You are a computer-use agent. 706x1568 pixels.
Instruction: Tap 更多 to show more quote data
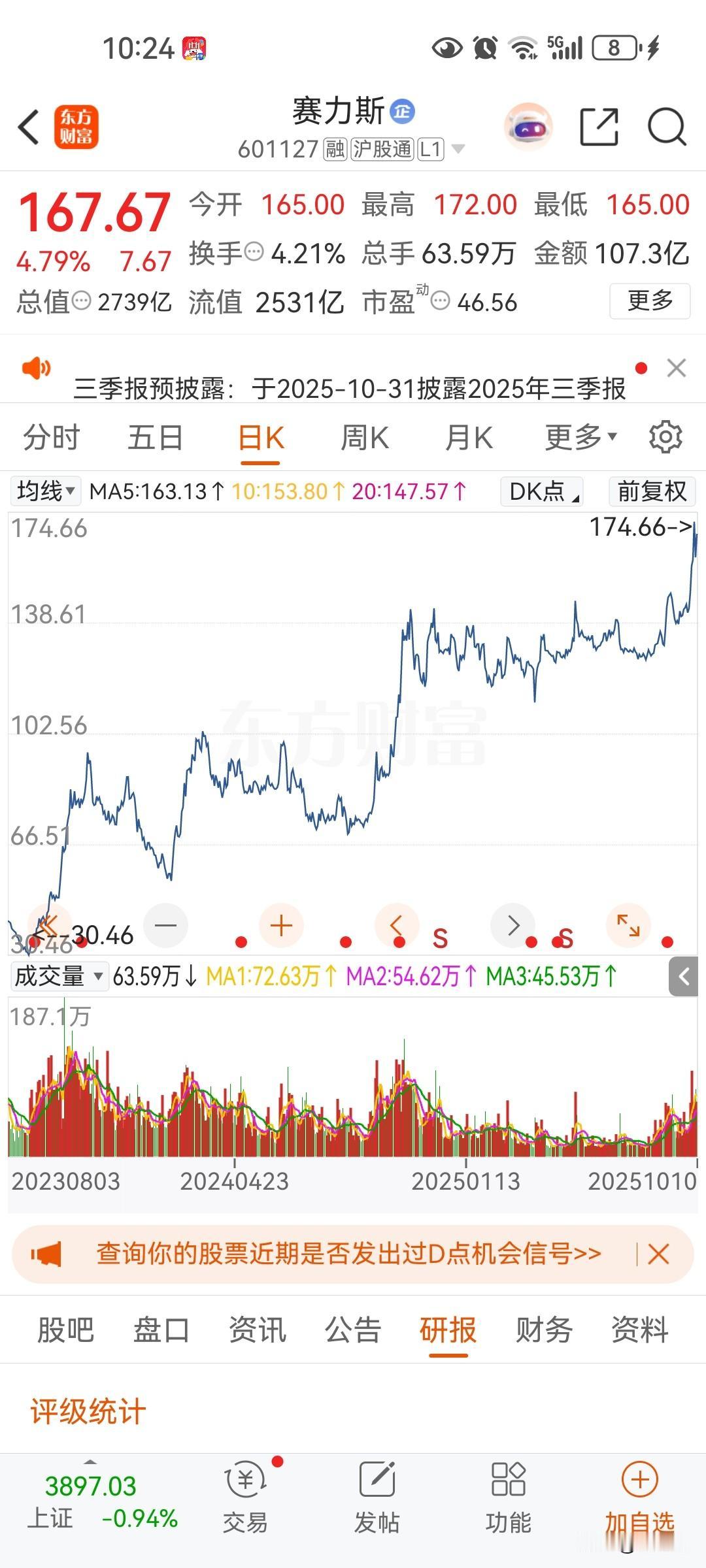[x=649, y=301]
